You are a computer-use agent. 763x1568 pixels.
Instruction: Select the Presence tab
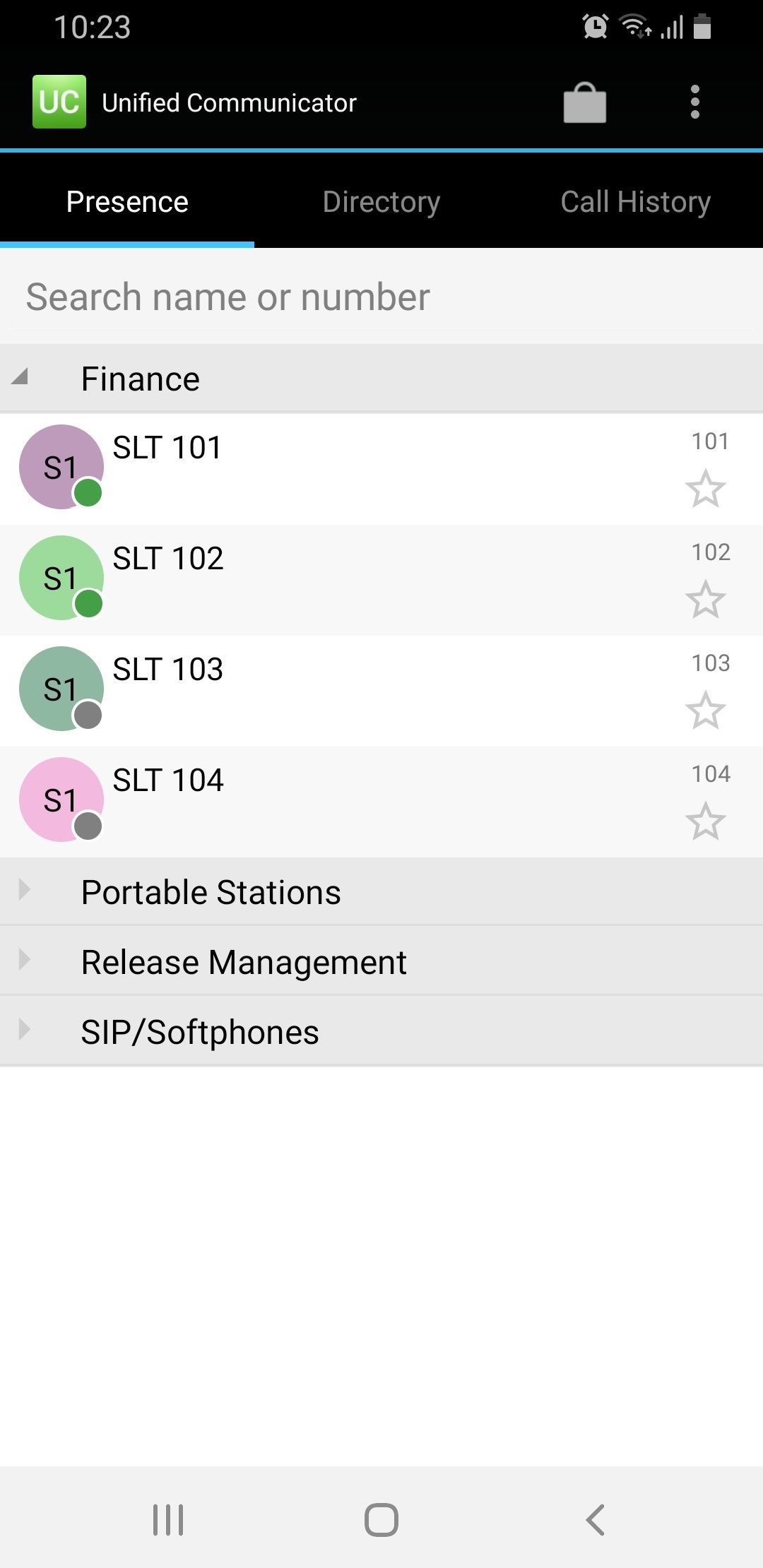(x=127, y=202)
